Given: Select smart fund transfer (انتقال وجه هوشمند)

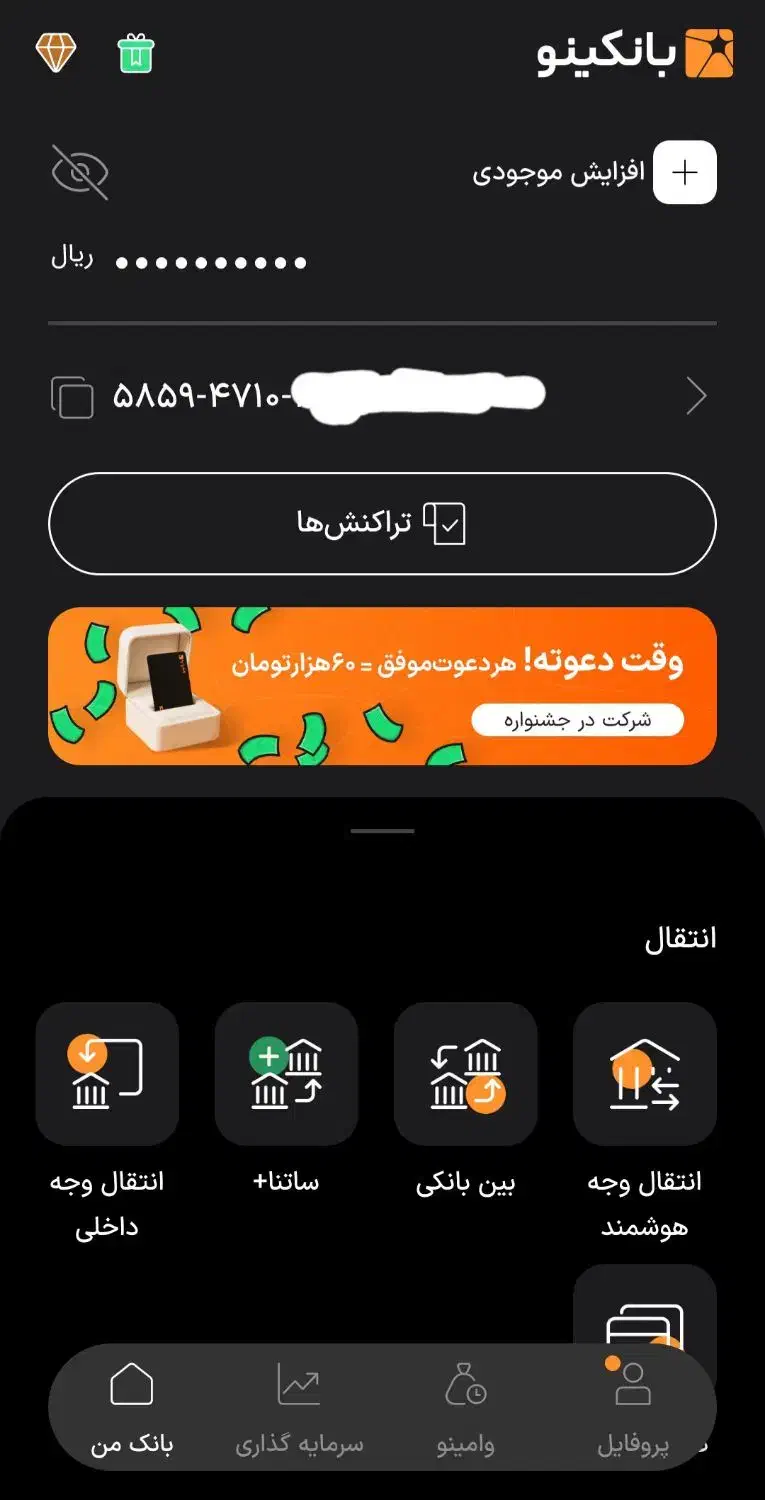Looking at the screenshot, I should pyautogui.click(x=645, y=1074).
